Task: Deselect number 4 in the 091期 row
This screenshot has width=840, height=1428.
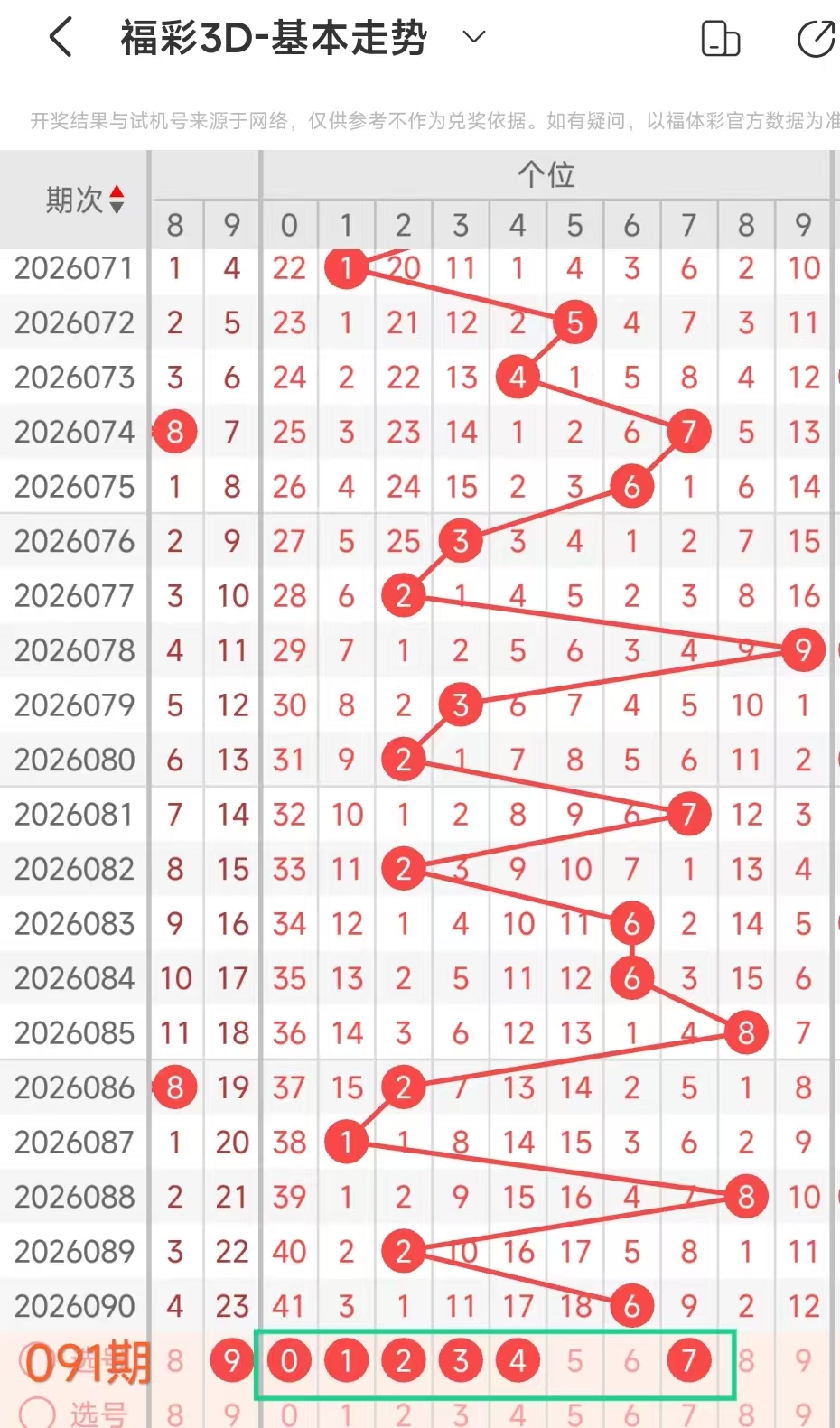Action: click(x=518, y=1360)
